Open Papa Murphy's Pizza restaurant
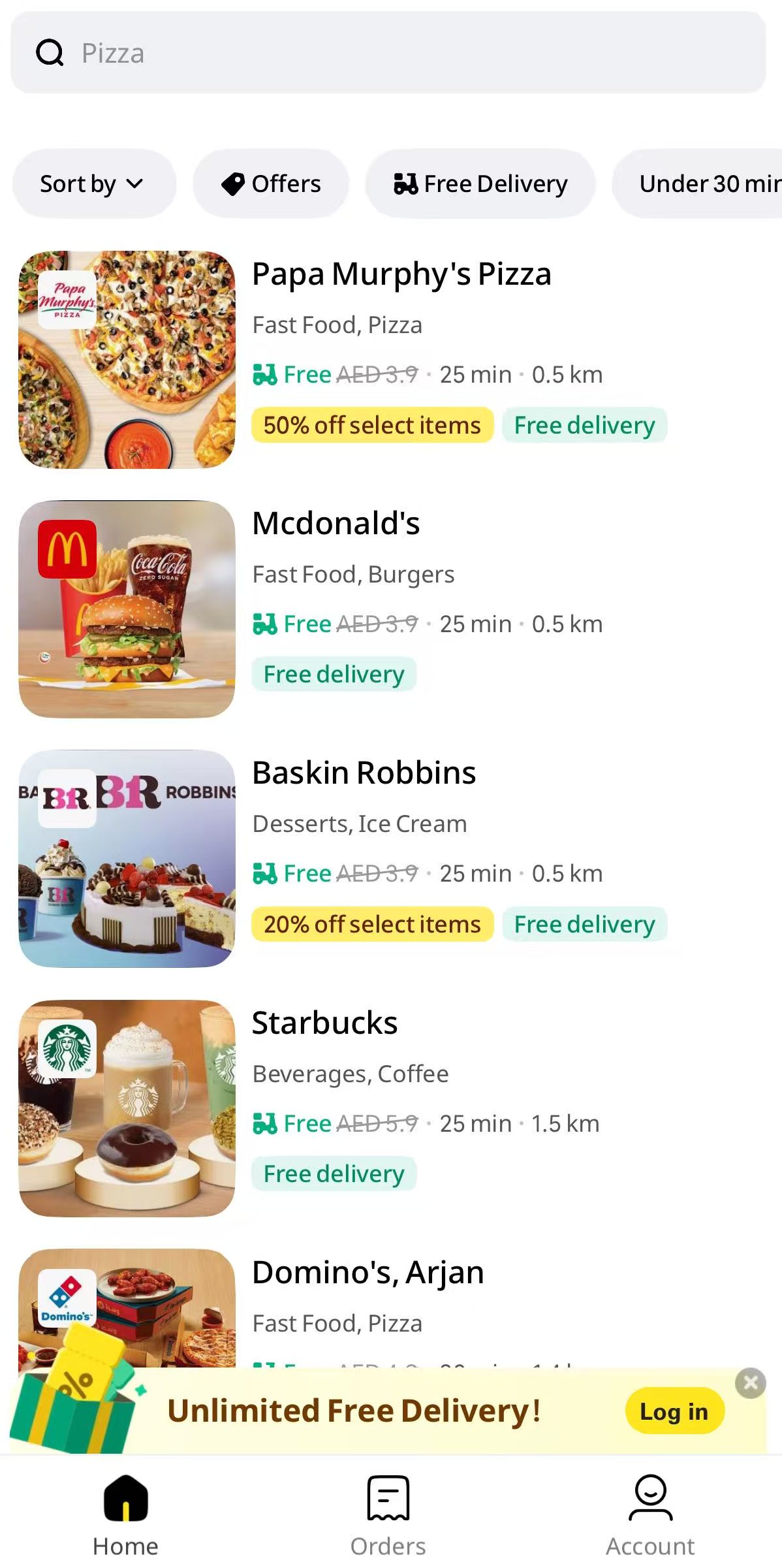 tap(401, 274)
